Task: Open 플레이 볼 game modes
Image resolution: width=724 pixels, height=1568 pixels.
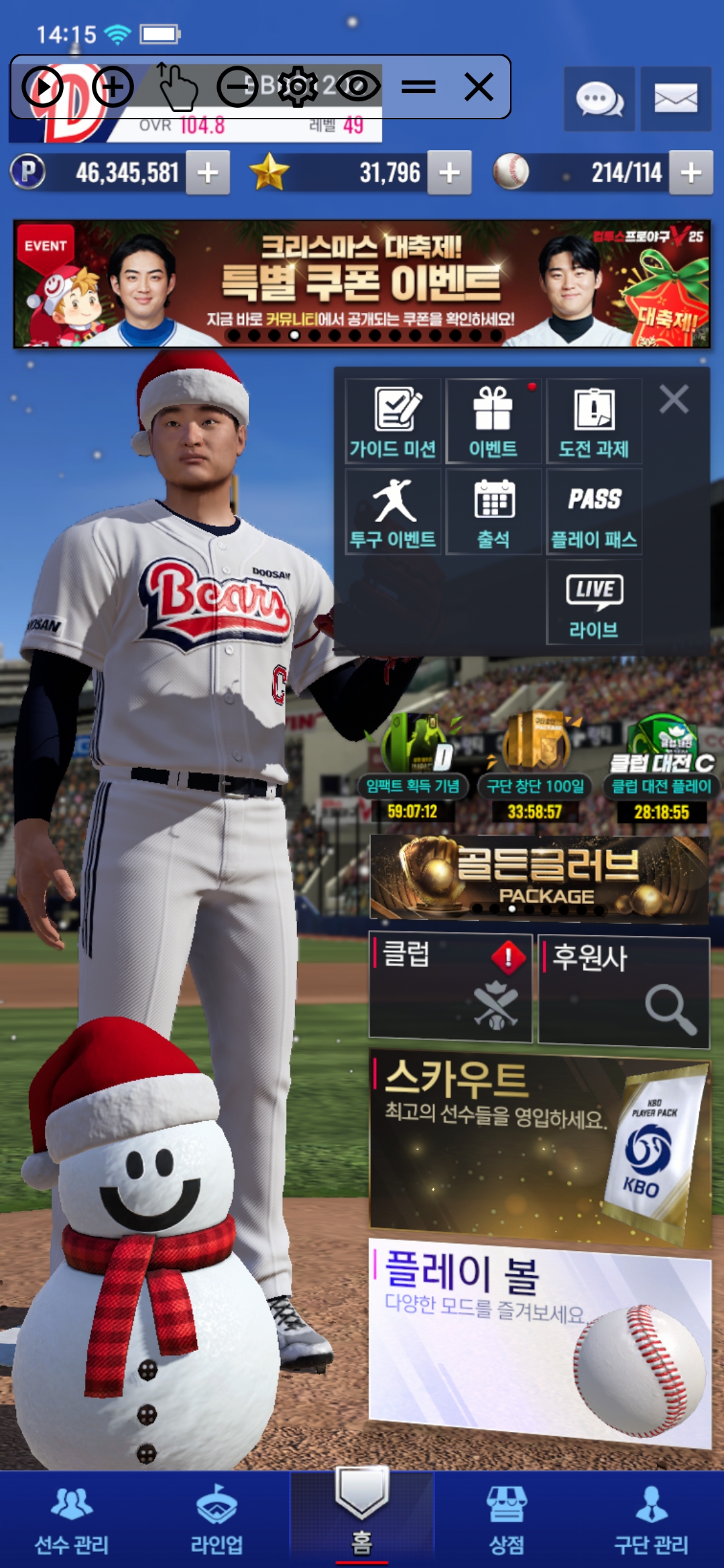Action: coord(540,1340)
